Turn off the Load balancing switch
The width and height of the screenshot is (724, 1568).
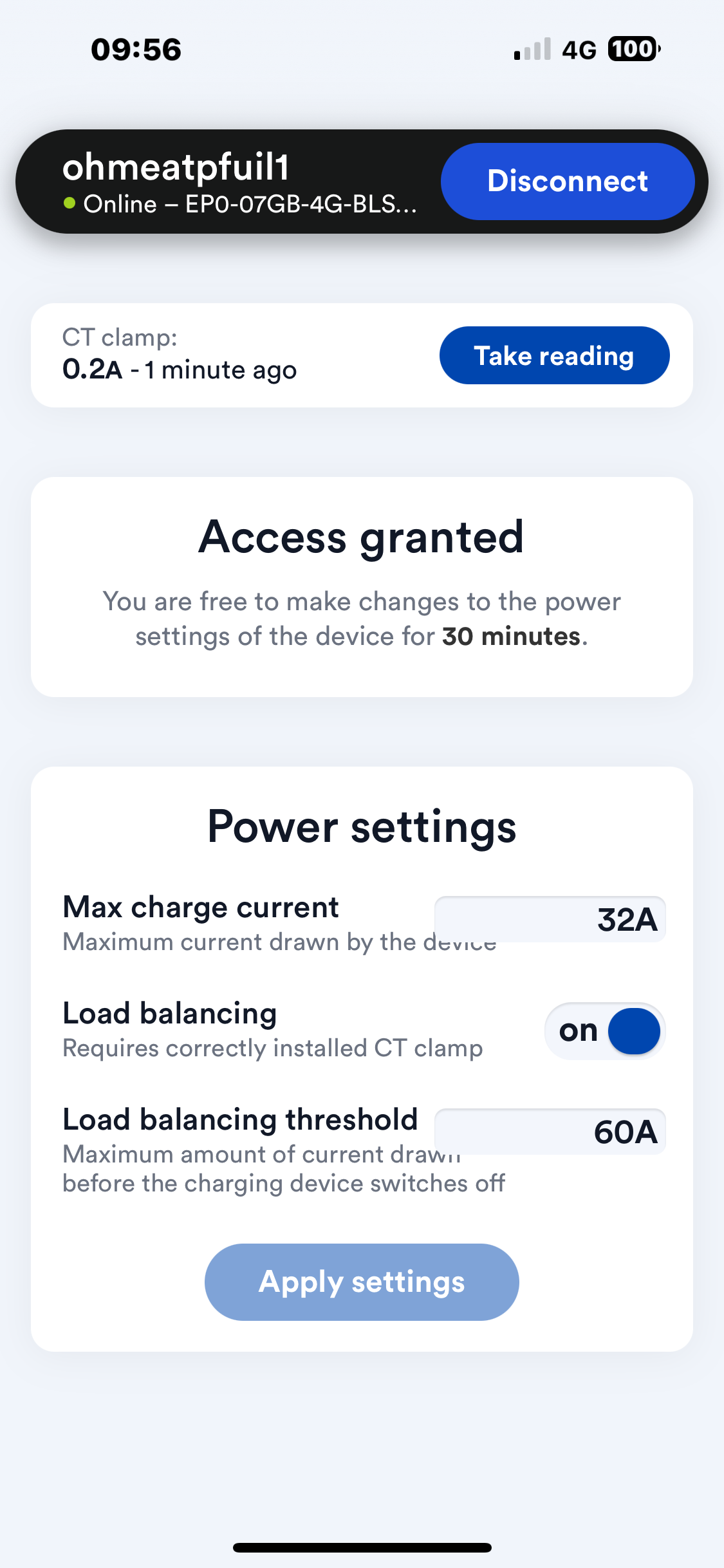(x=604, y=1031)
